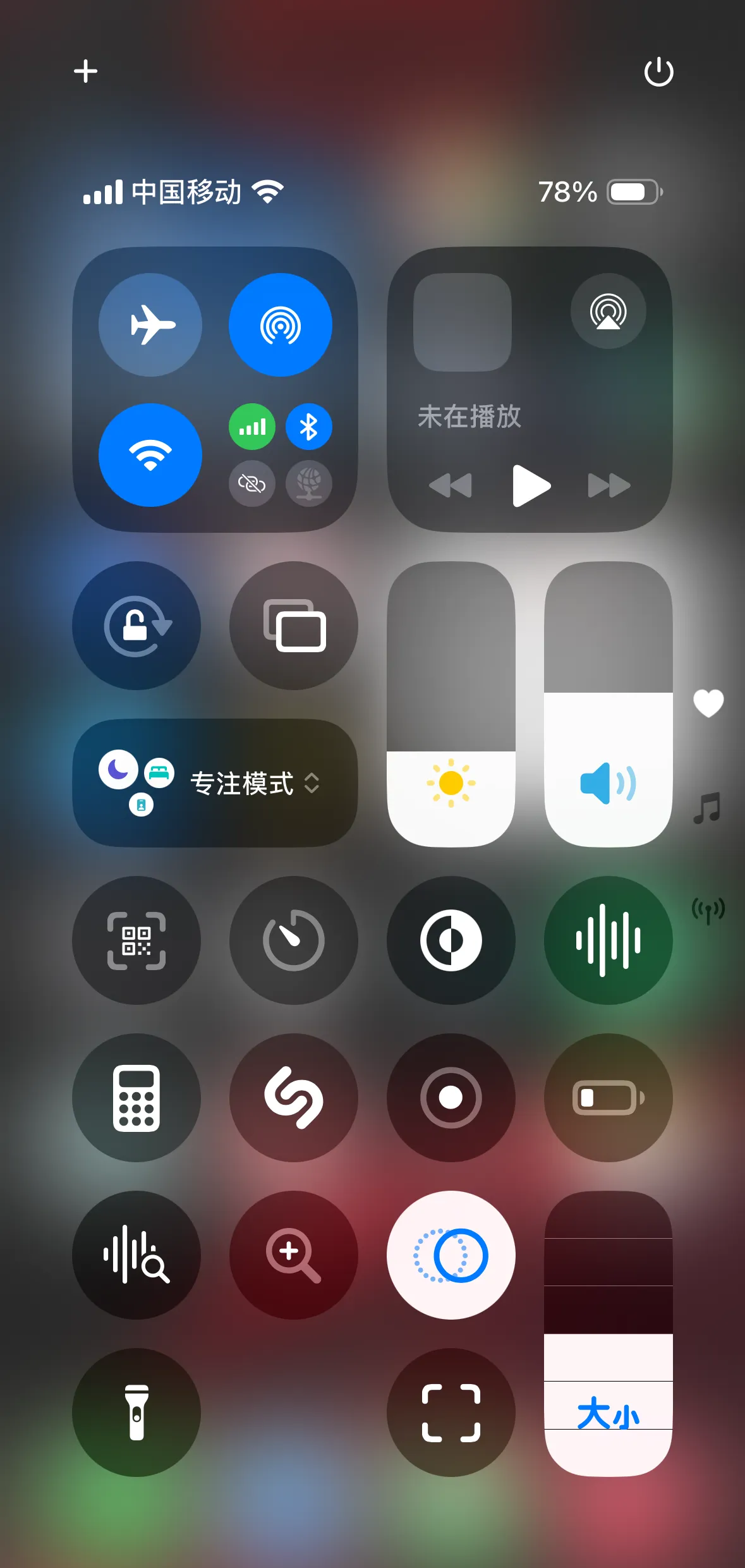Toggle Dark Mode
745x1568 pixels.
[x=451, y=940]
